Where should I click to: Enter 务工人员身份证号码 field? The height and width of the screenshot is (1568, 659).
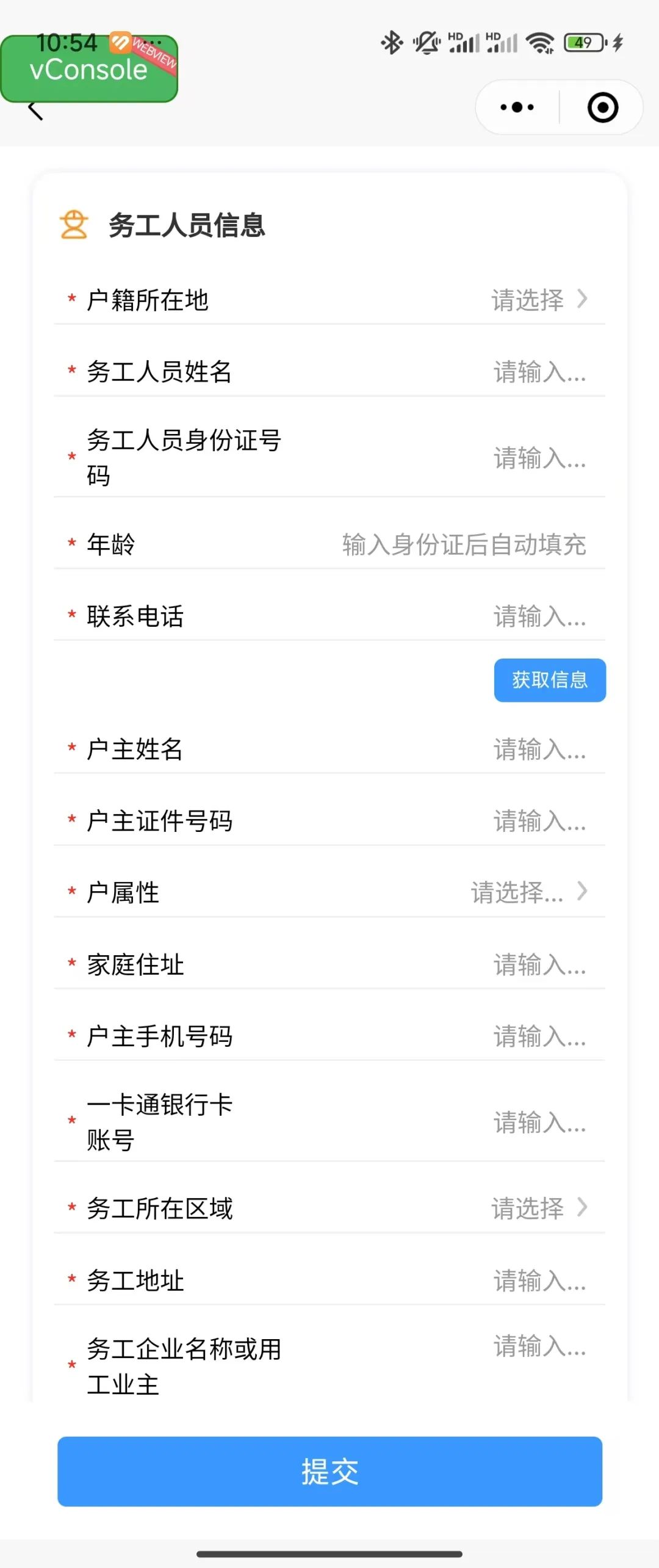coord(539,458)
